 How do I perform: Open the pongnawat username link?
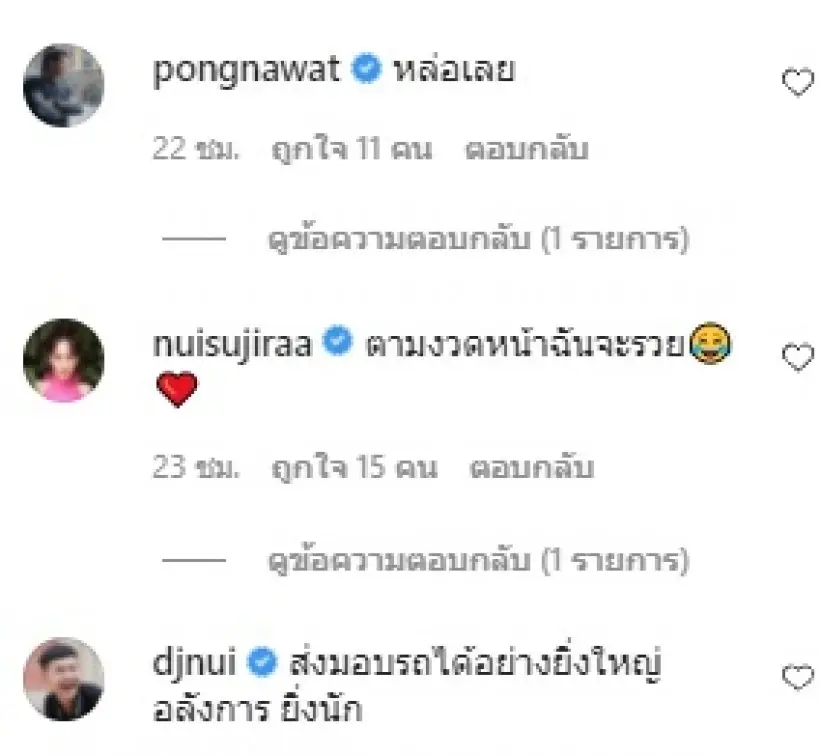pos(246,71)
